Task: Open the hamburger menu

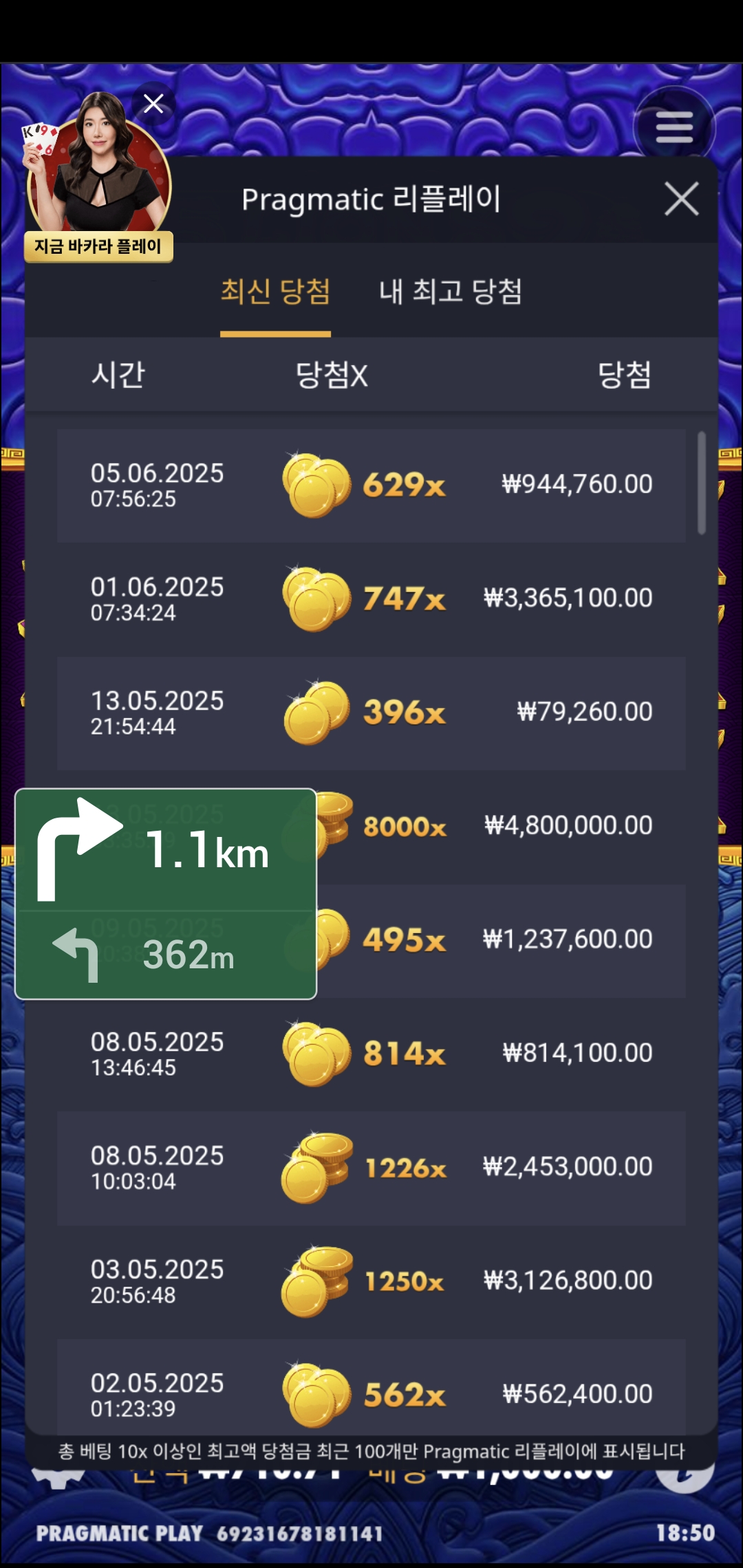Action: [x=674, y=127]
